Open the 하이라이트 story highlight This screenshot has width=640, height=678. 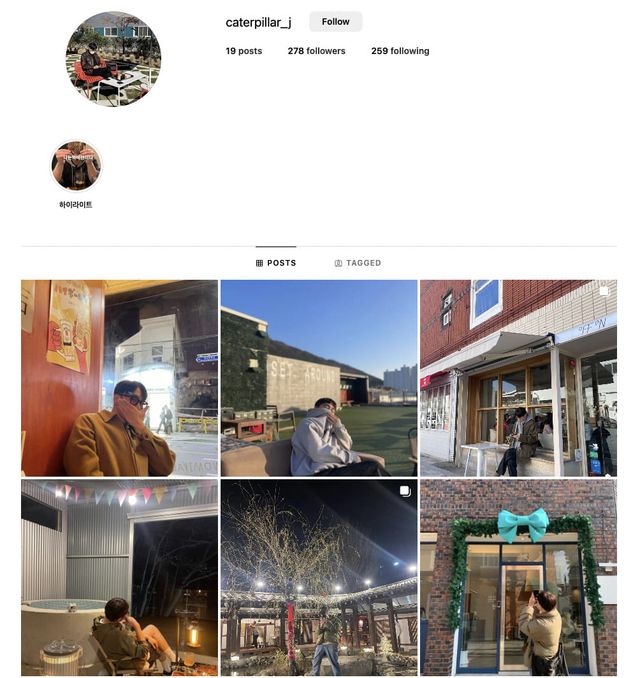76,166
